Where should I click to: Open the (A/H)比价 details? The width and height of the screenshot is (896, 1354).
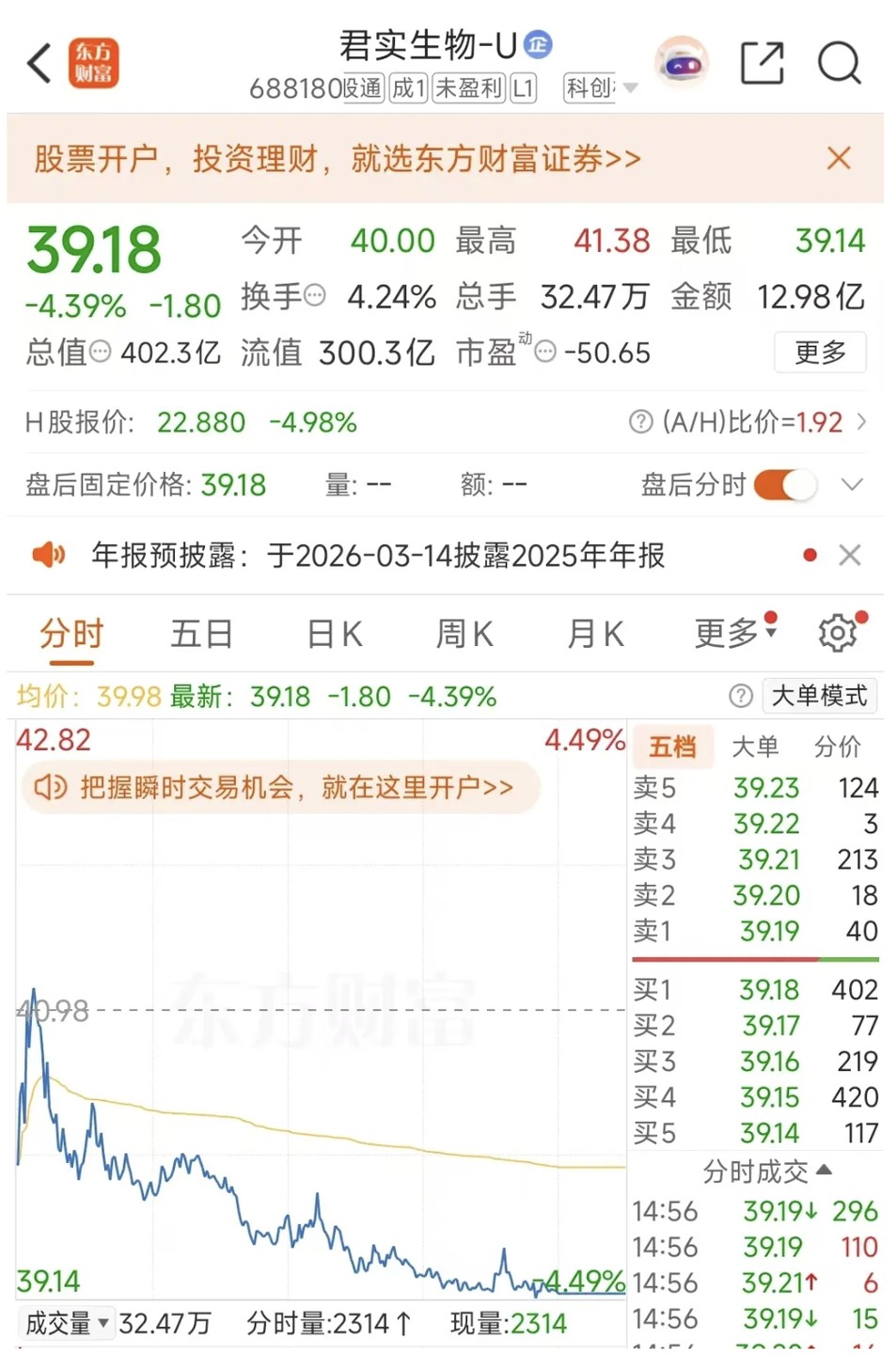point(747,422)
